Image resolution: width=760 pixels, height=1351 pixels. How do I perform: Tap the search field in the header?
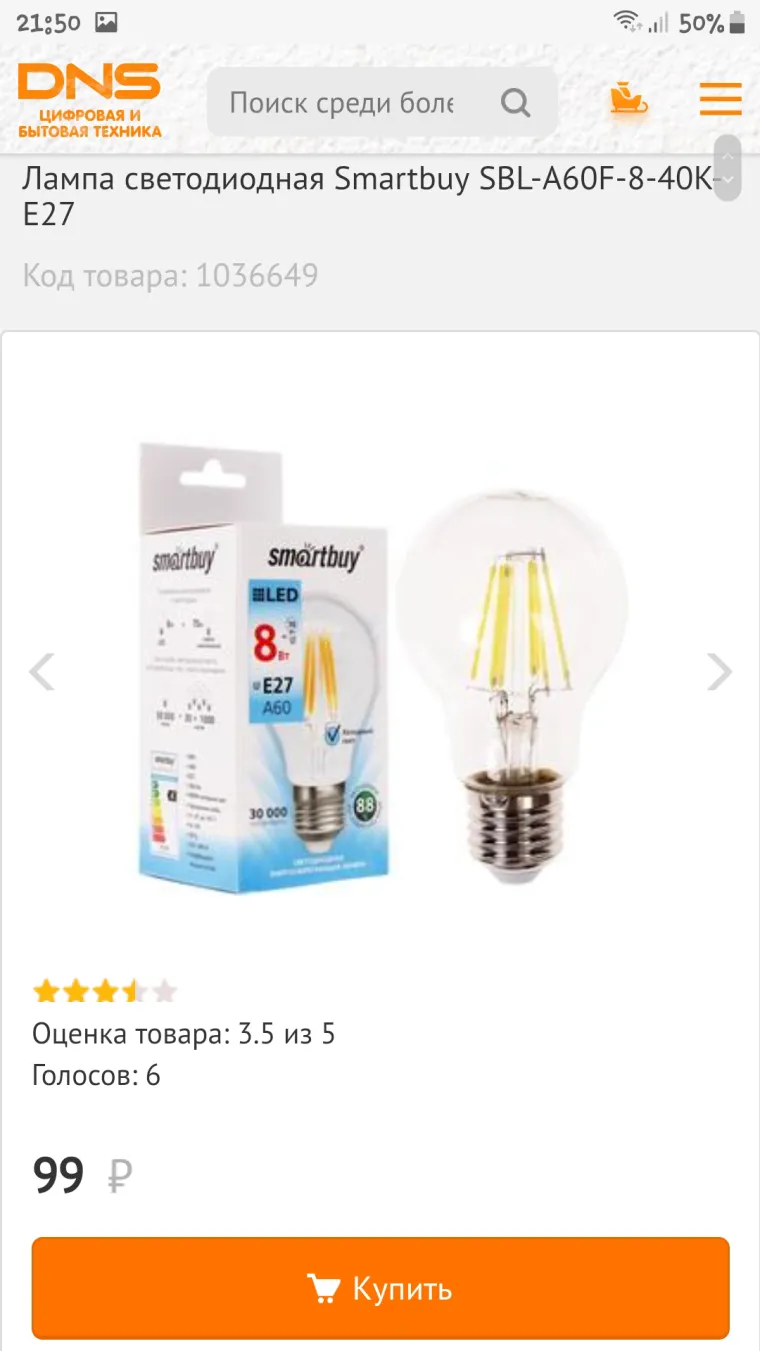click(x=345, y=103)
